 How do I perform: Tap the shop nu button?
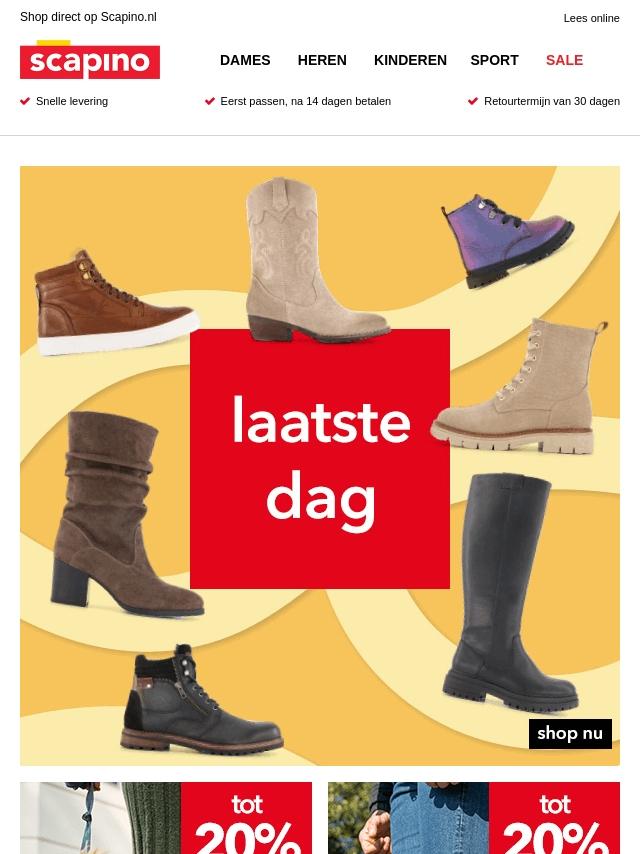pyautogui.click(x=570, y=733)
